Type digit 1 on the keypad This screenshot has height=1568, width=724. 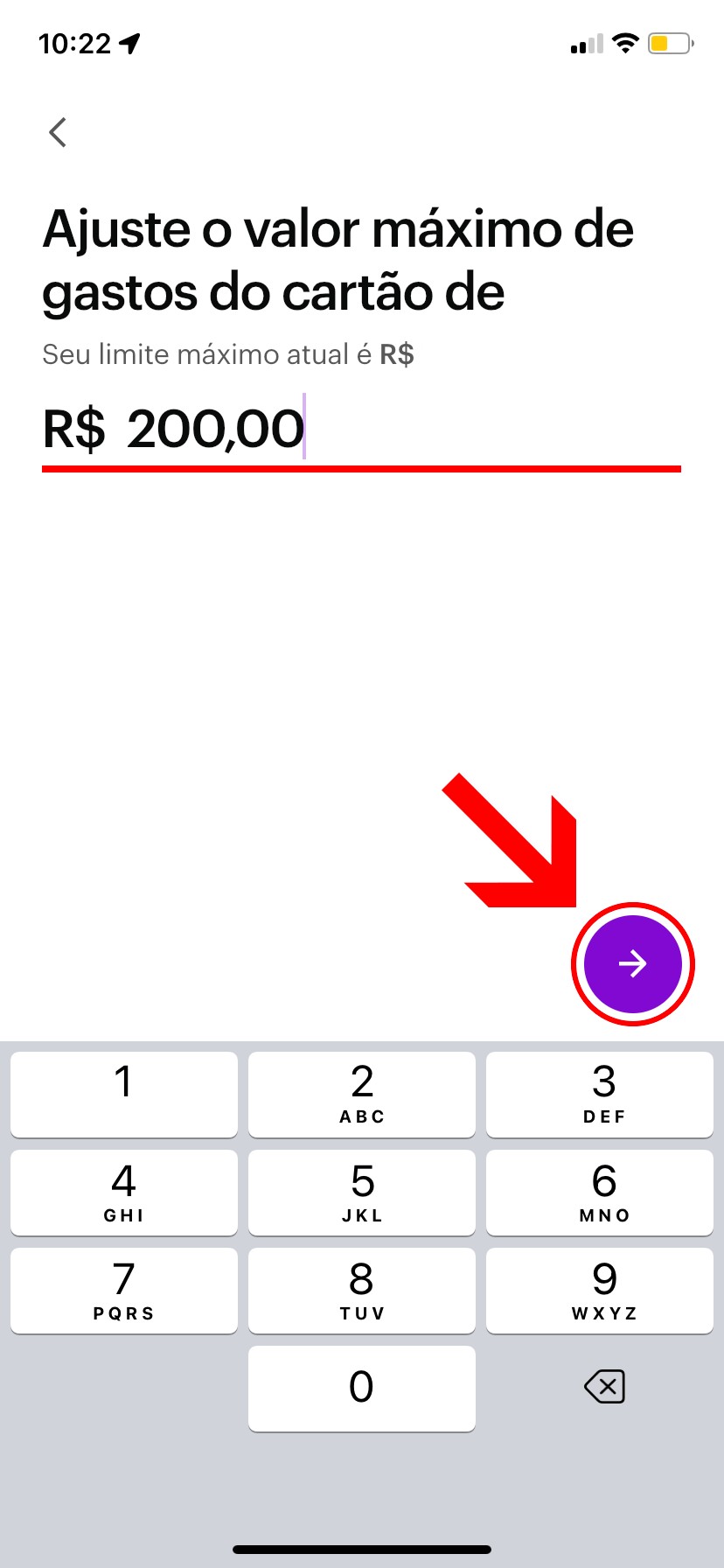click(124, 1094)
